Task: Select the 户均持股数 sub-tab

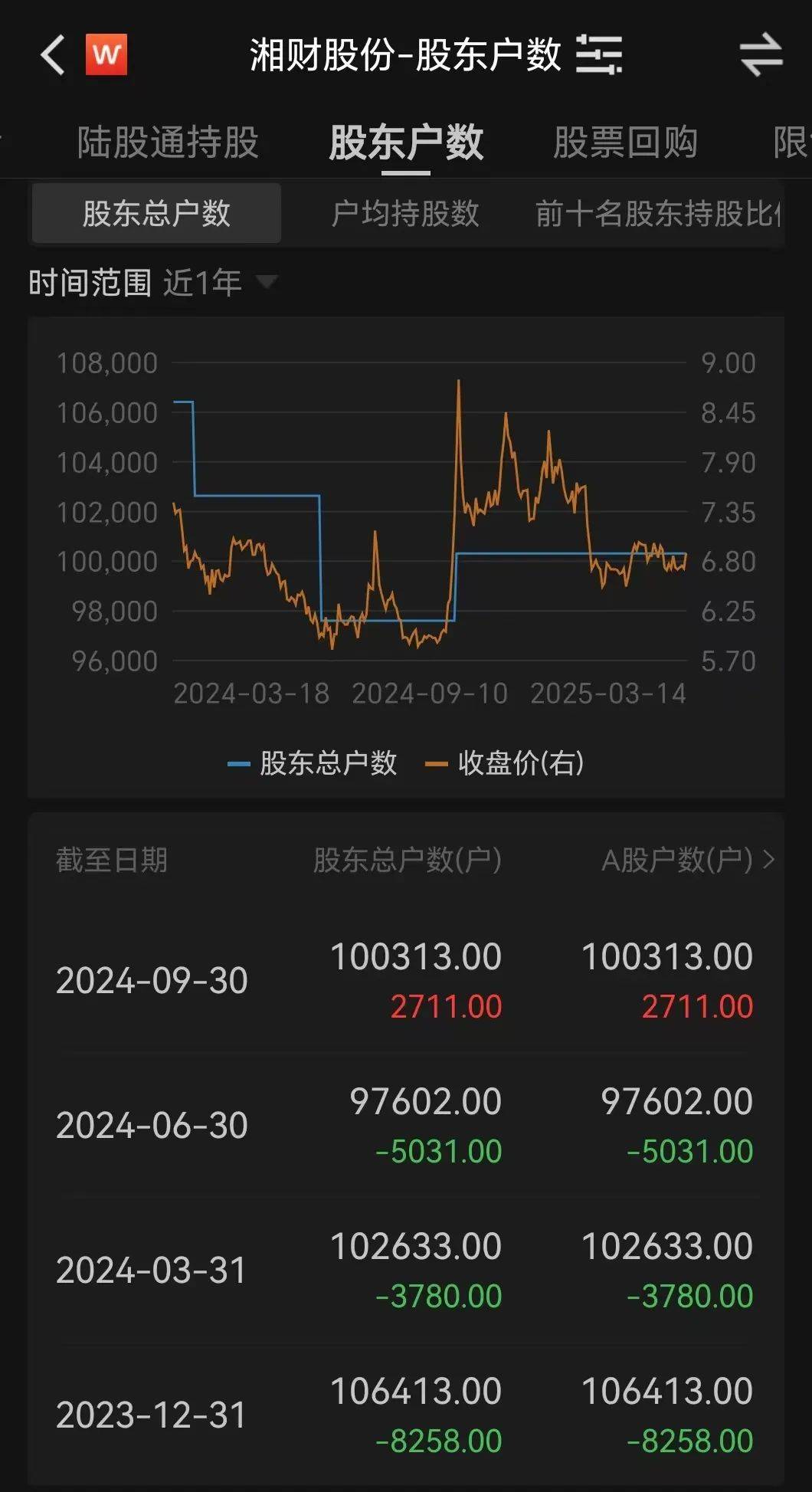Action: pyautogui.click(x=408, y=215)
